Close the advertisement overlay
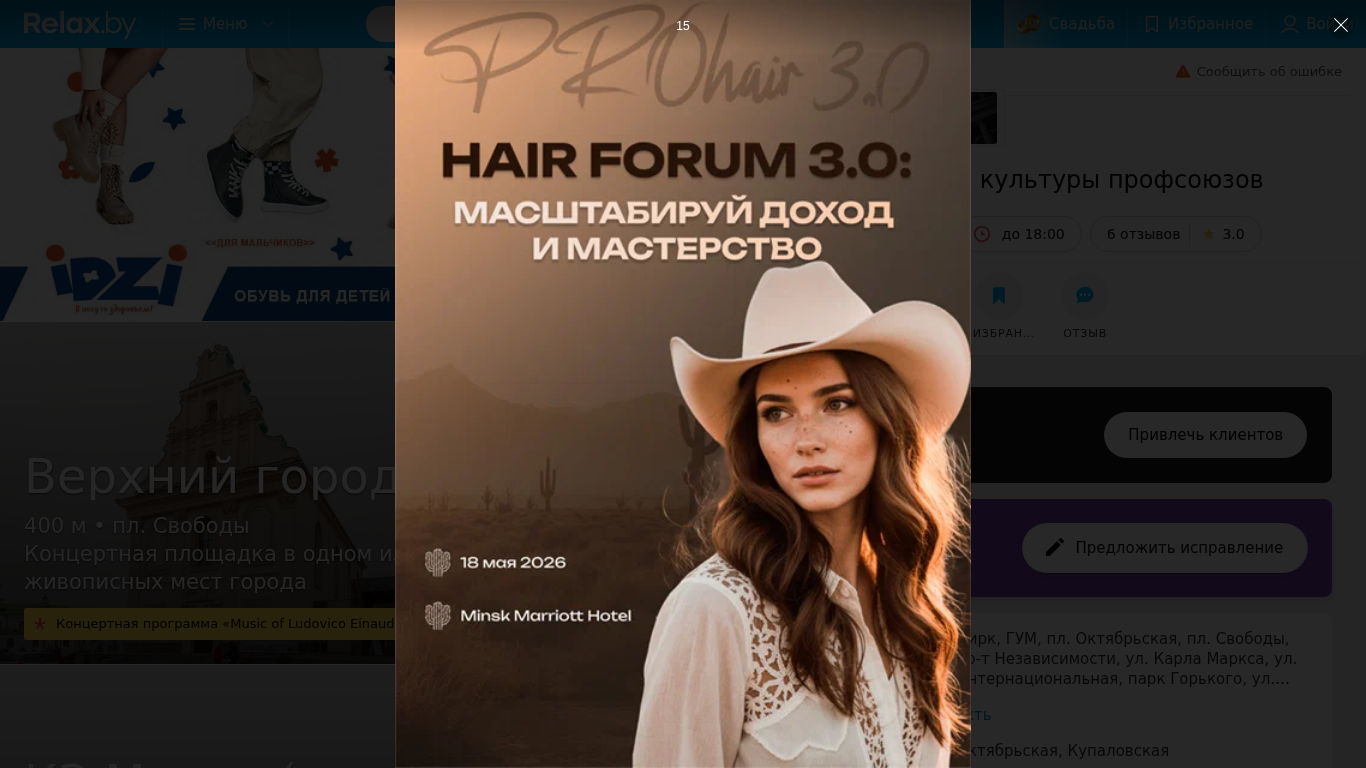The height and width of the screenshot is (768, 1366). point(1340,25)
